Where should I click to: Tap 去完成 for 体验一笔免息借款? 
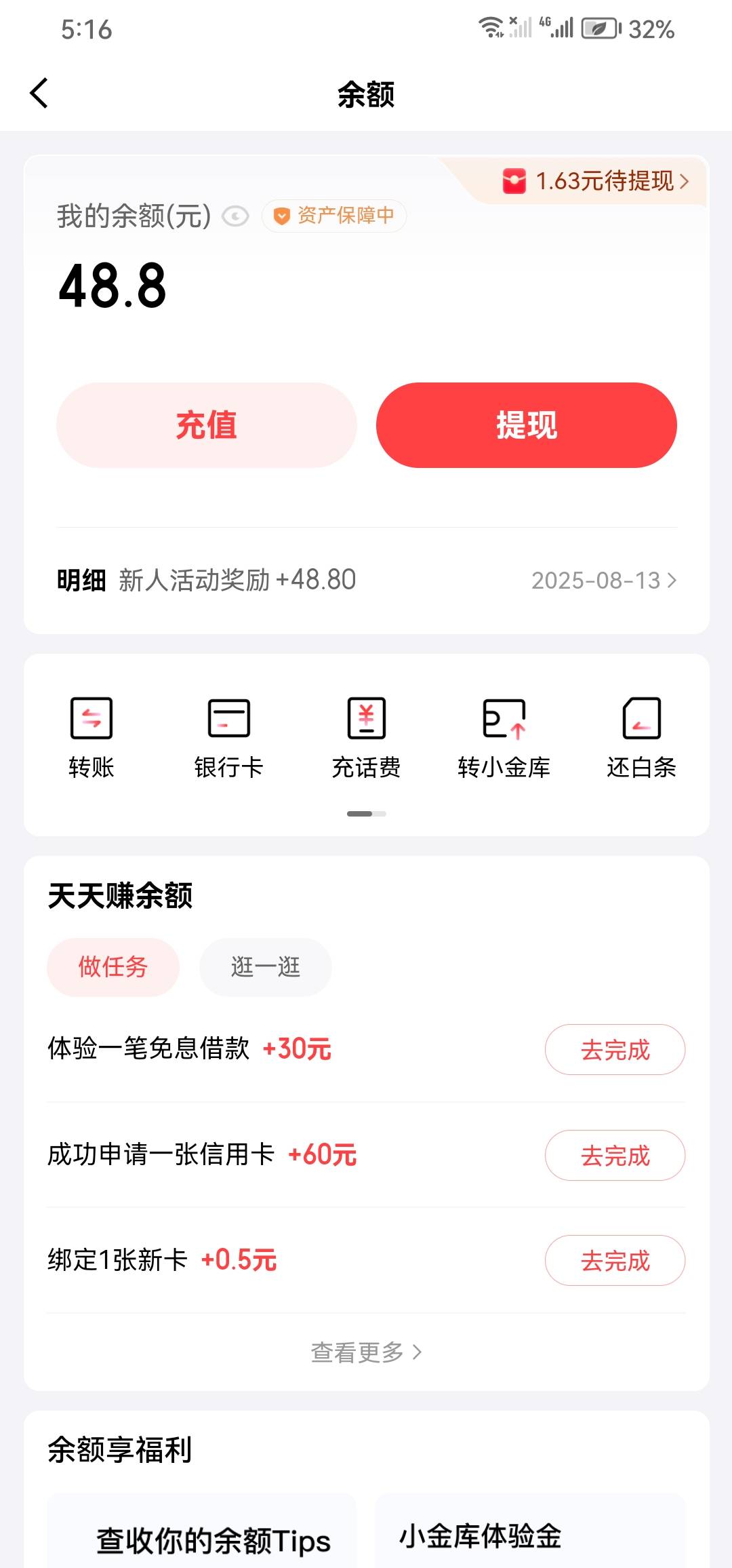pyautogui.click(x=615, y=1050)
